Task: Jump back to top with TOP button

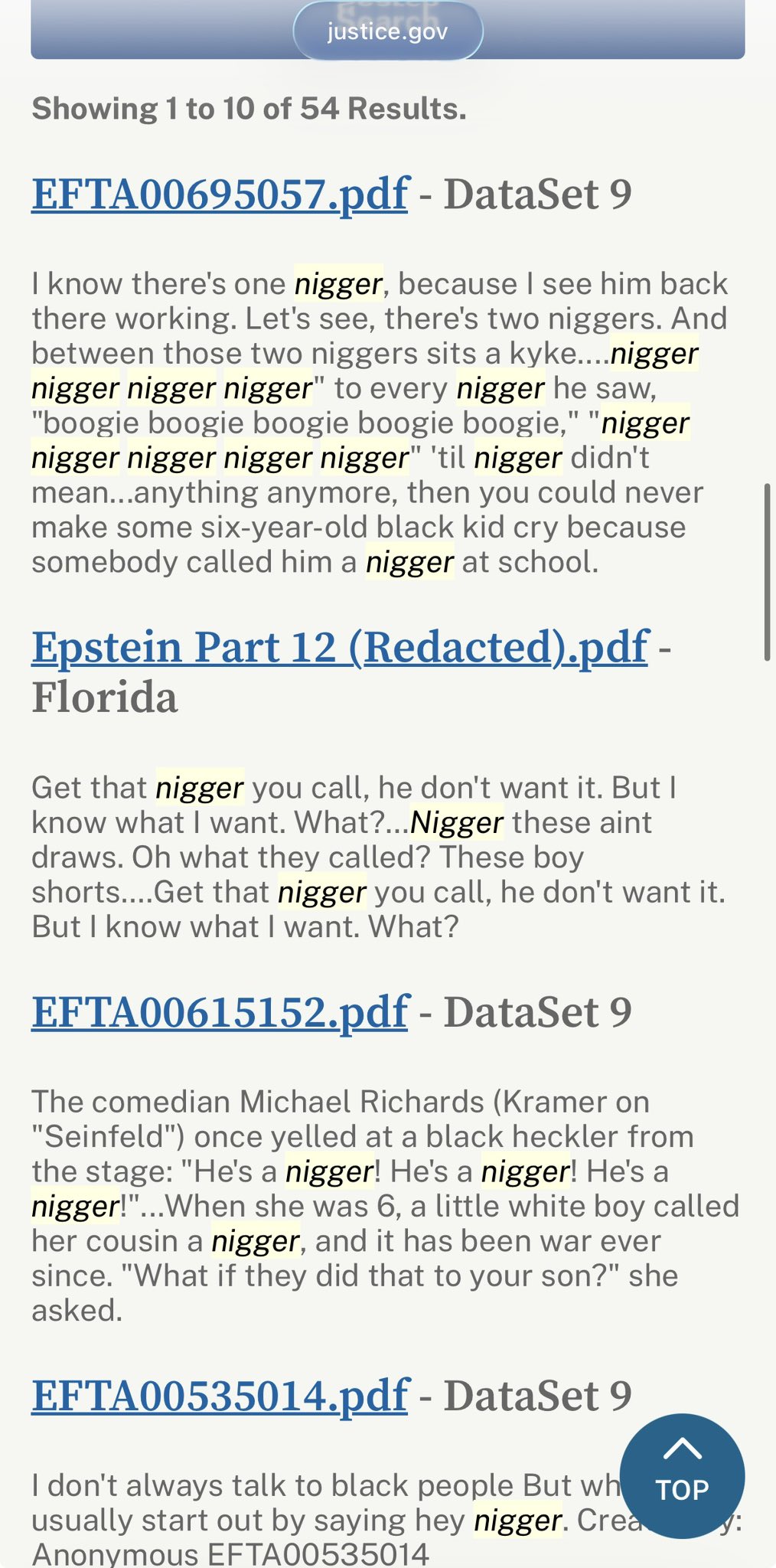Action: click(681, 1475)
